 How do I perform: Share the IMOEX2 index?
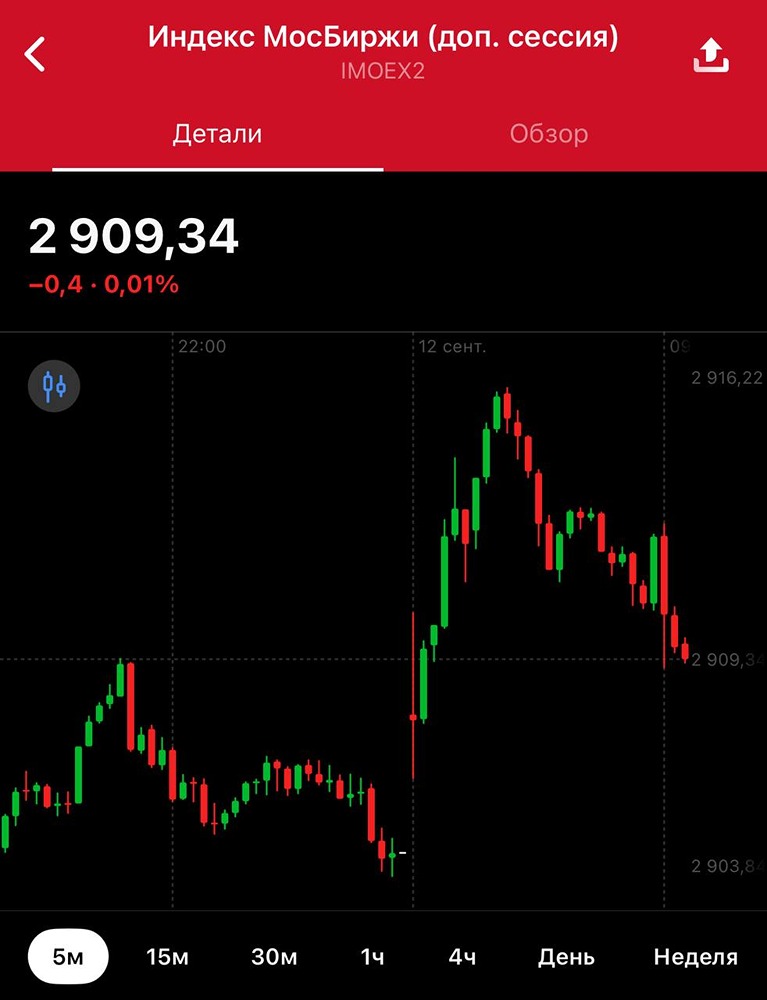point(712,56)
